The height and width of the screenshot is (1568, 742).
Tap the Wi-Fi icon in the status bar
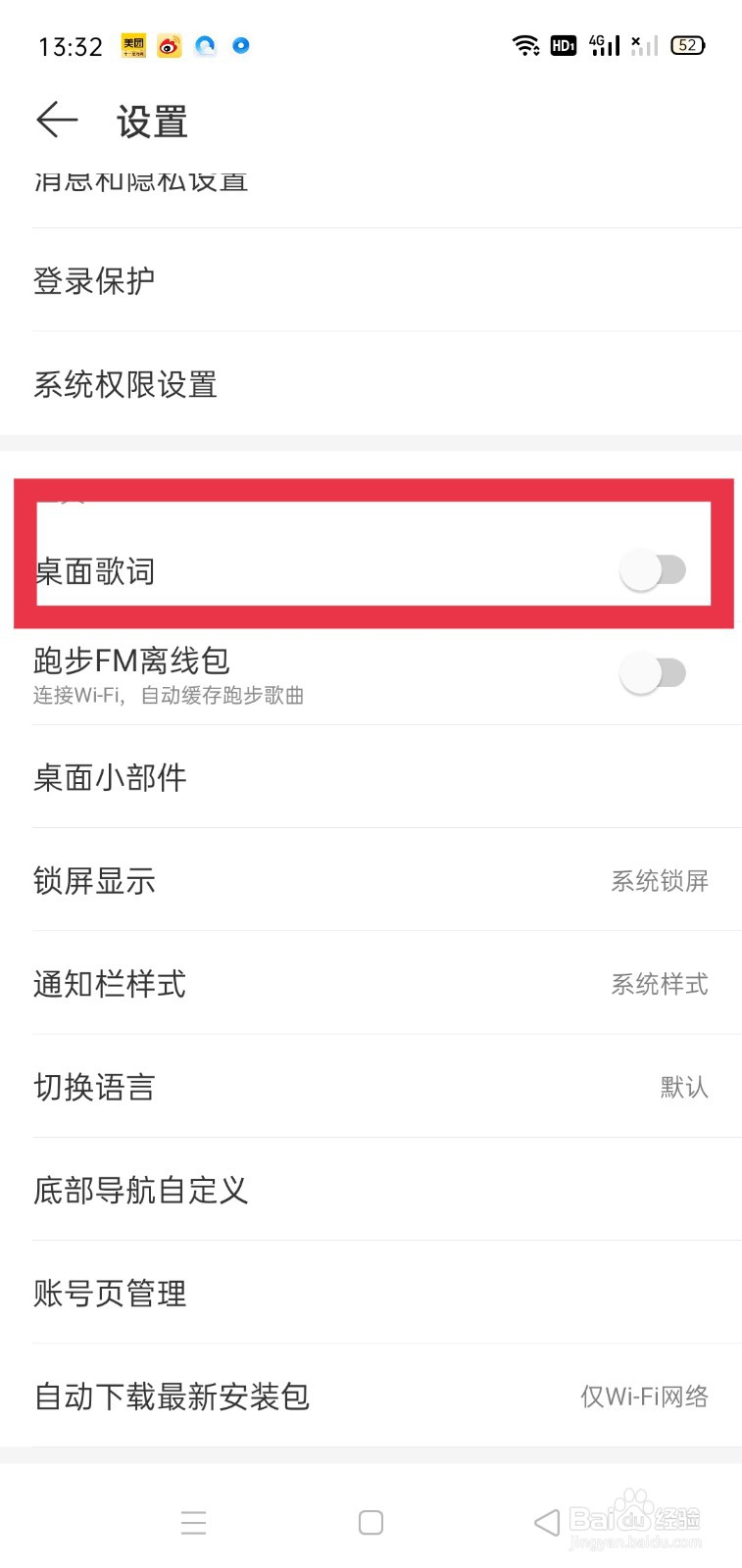(x=525, y=45)
